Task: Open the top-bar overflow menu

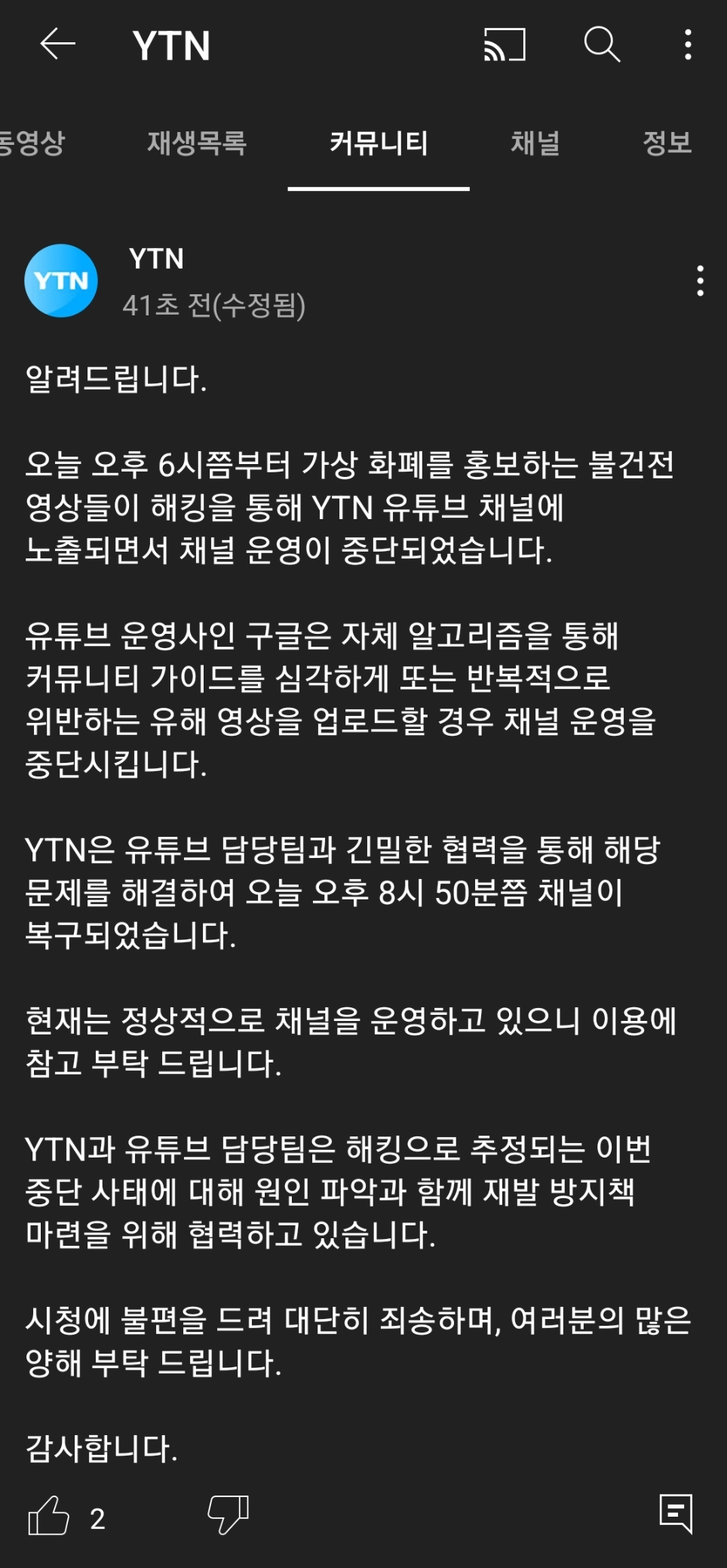Action: [x=688, y=45]
